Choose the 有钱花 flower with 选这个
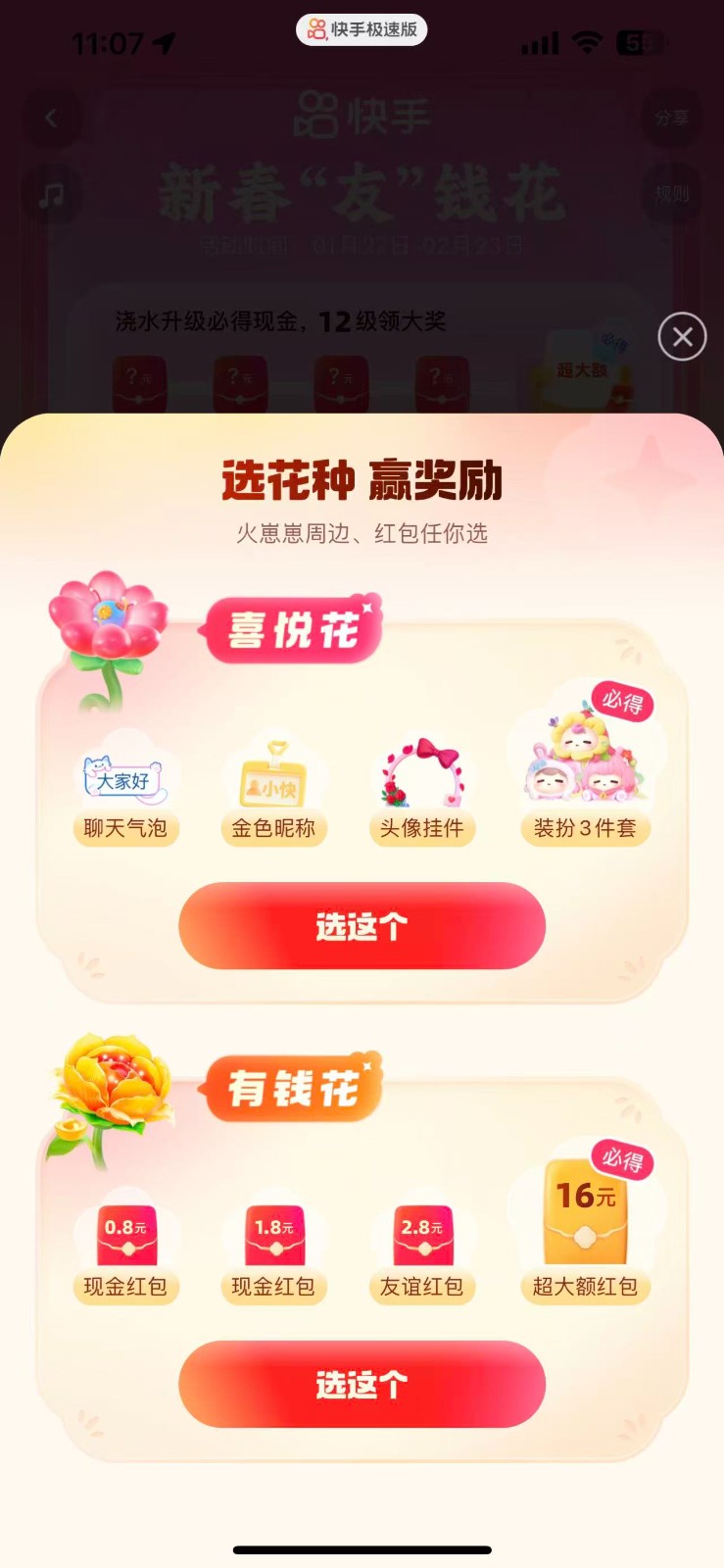Viewport: 724px width, 1568px height. [362, 1384]
